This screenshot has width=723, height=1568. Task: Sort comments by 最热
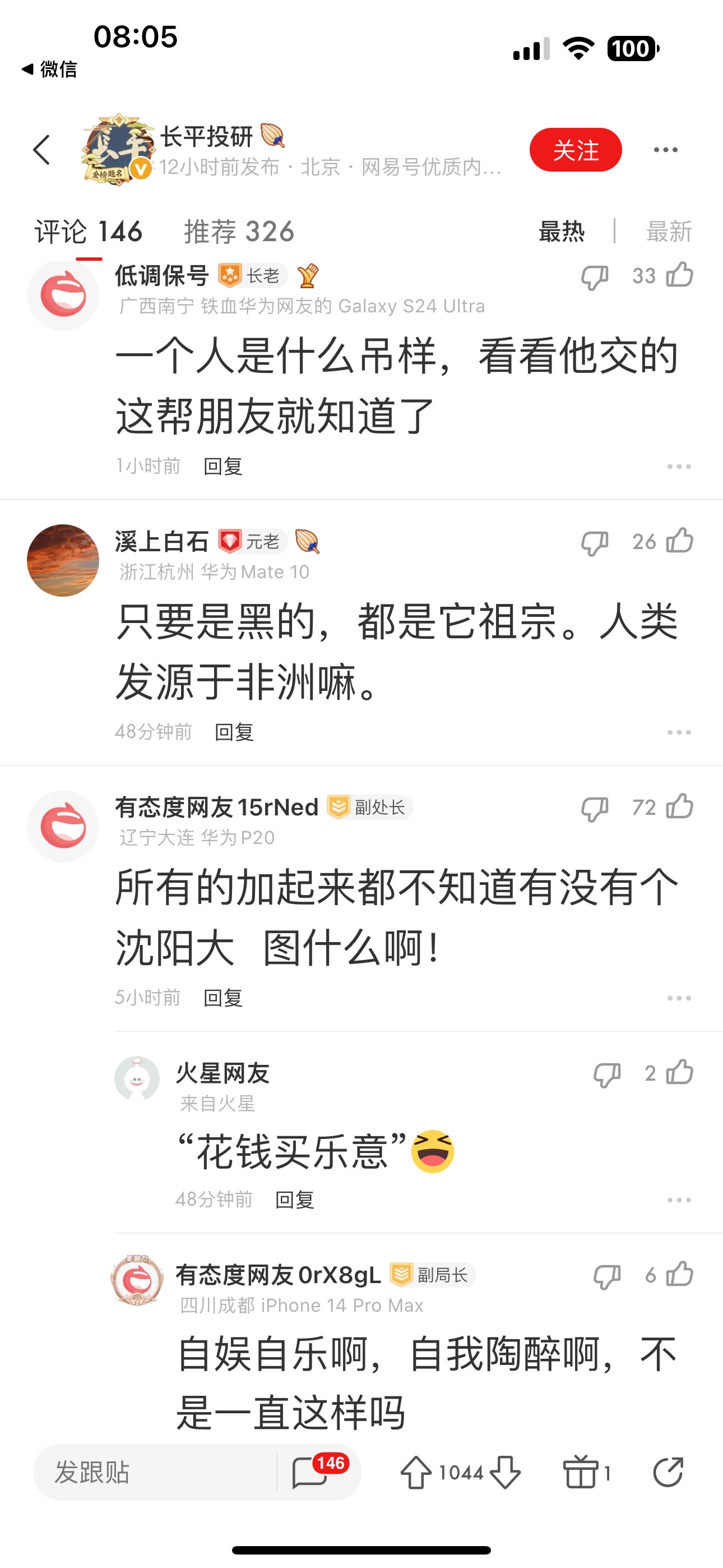(x=561, y=231)
